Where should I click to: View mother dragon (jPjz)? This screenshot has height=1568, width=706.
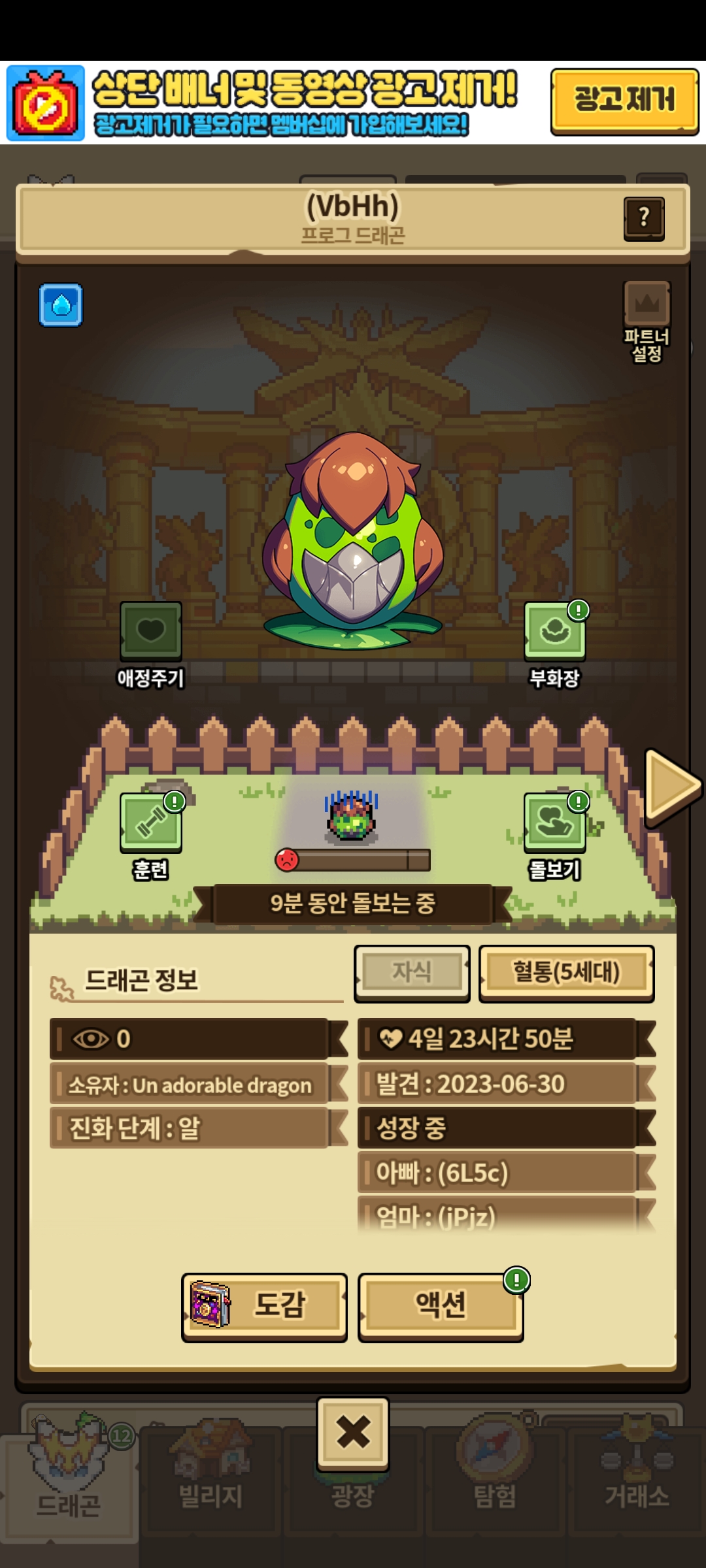tap(497, 1216)
